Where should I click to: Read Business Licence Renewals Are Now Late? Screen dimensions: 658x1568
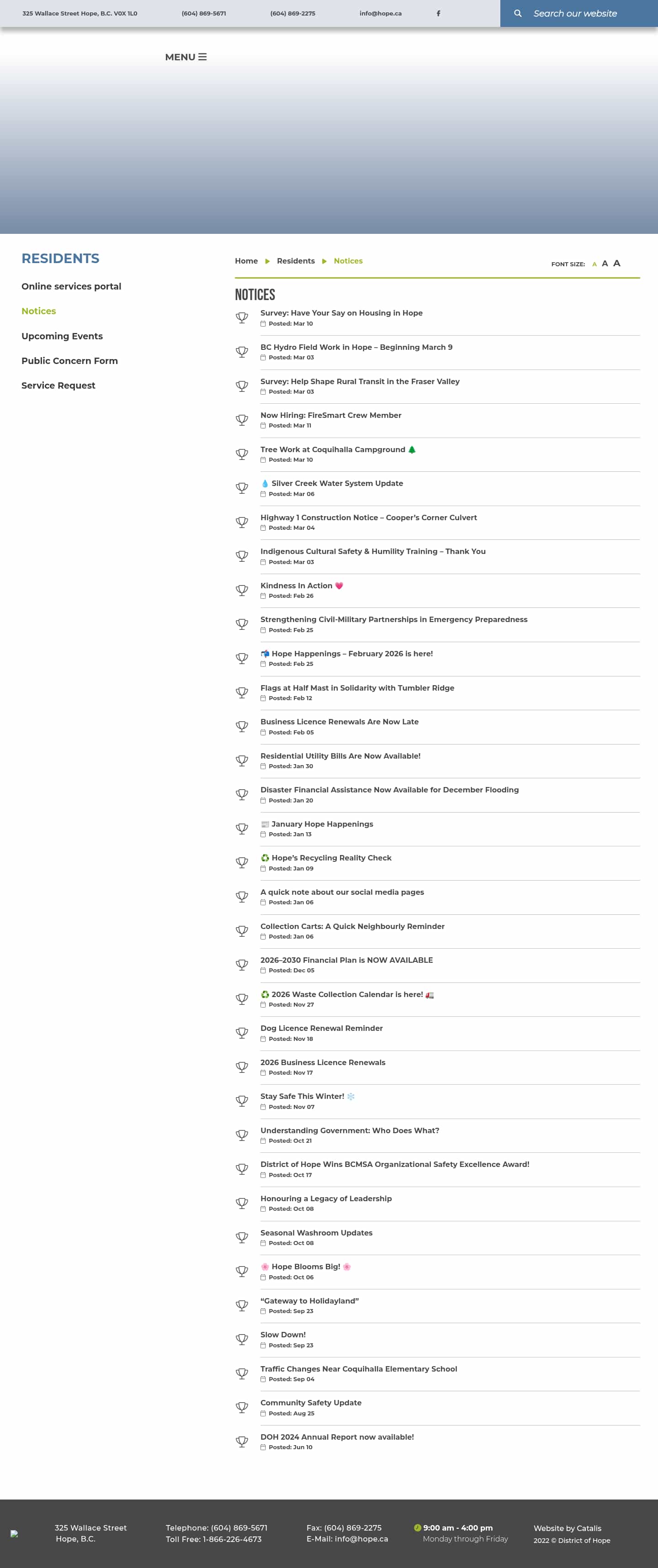click(x=339, y=721)
